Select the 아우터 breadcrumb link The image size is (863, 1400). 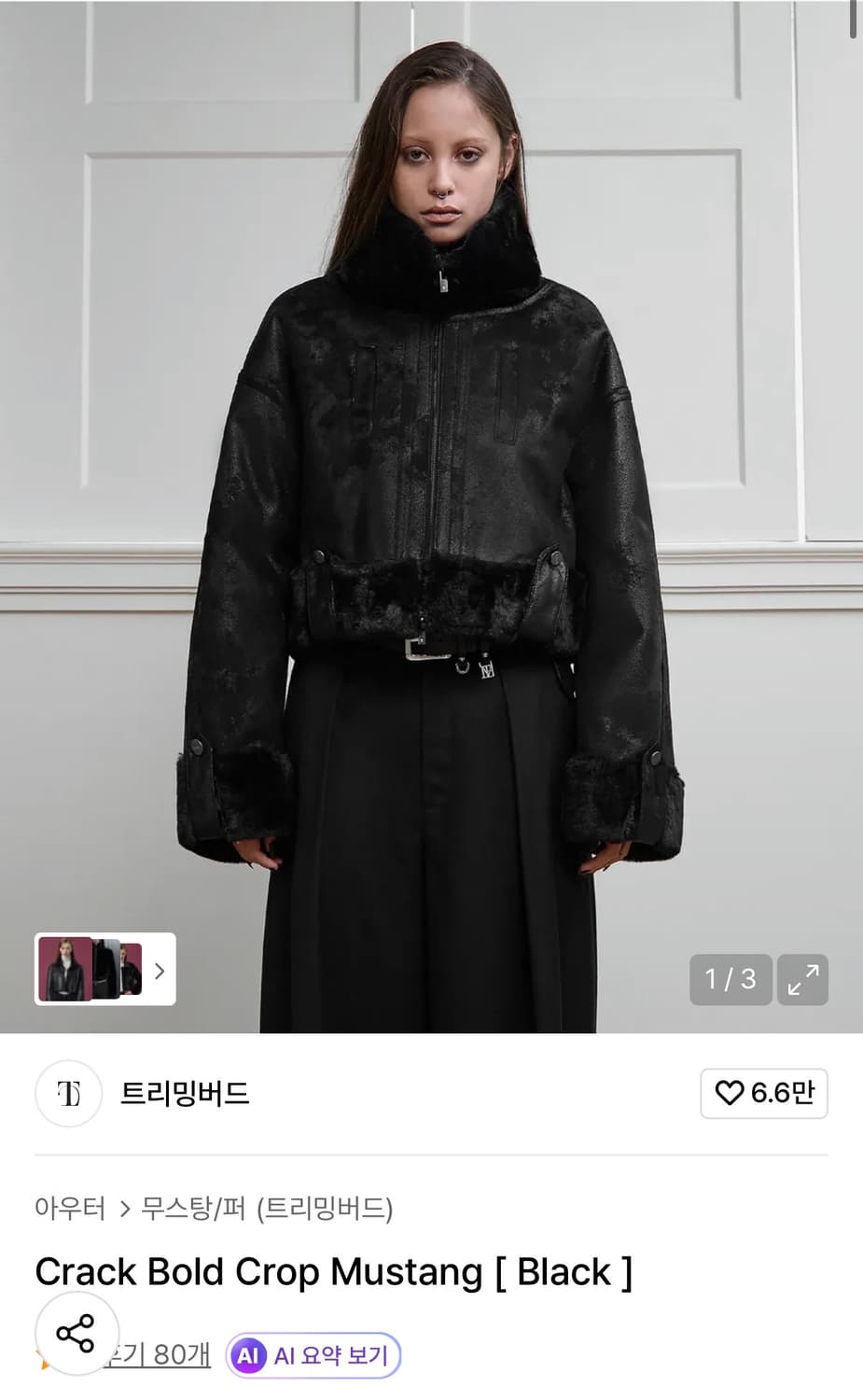tap(70, 1207)
